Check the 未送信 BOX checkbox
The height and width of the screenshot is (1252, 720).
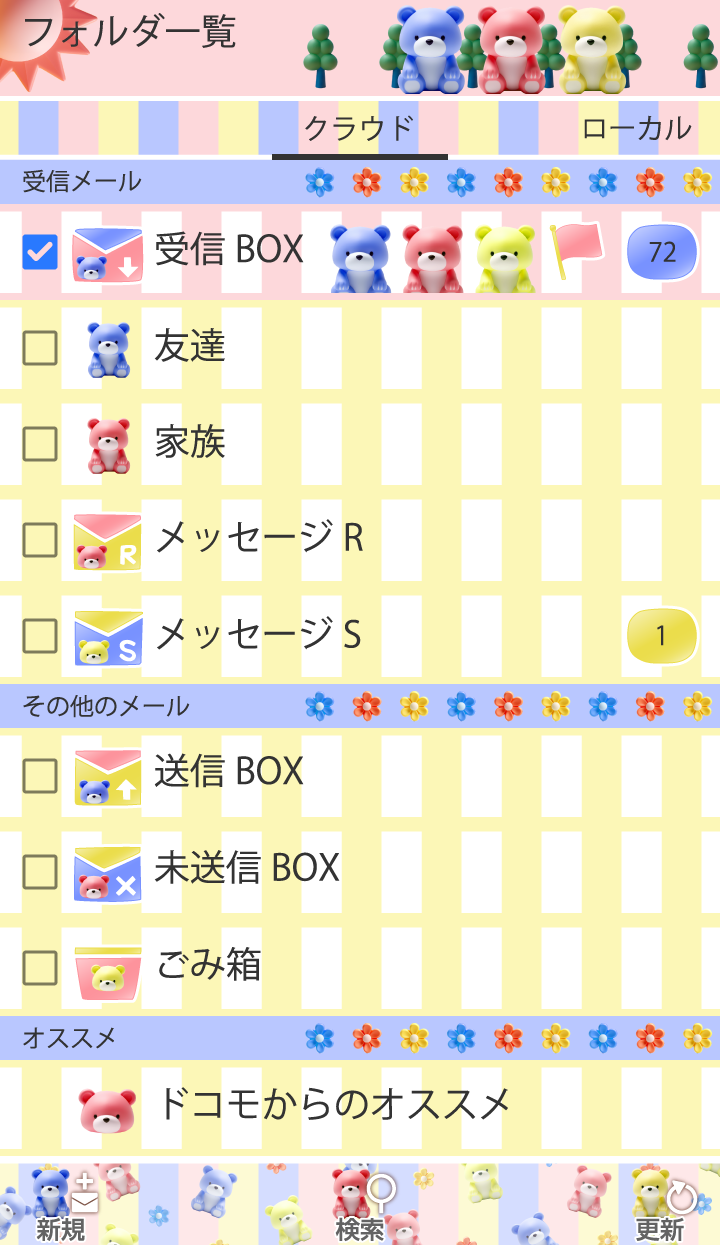(x=40, y=871)
